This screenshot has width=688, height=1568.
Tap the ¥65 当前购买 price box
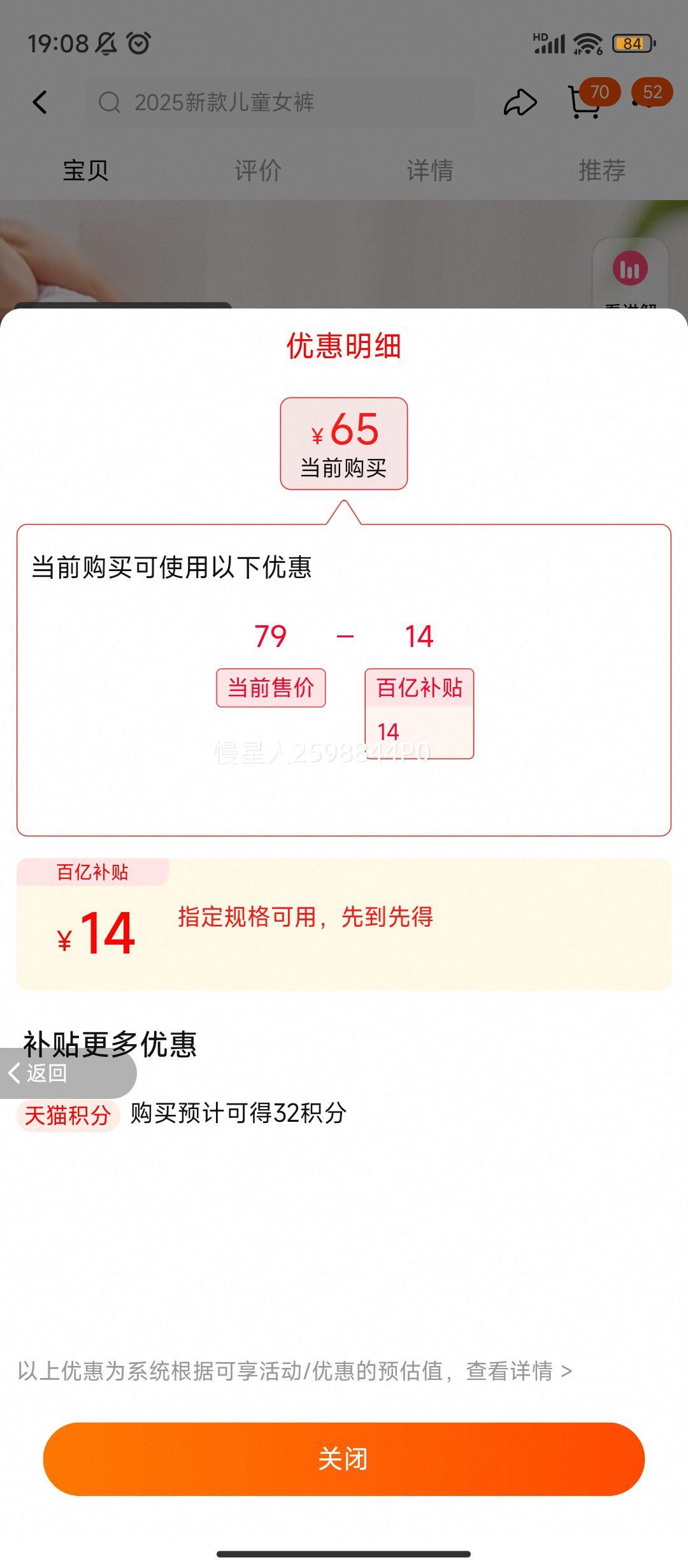coord(344,443)
